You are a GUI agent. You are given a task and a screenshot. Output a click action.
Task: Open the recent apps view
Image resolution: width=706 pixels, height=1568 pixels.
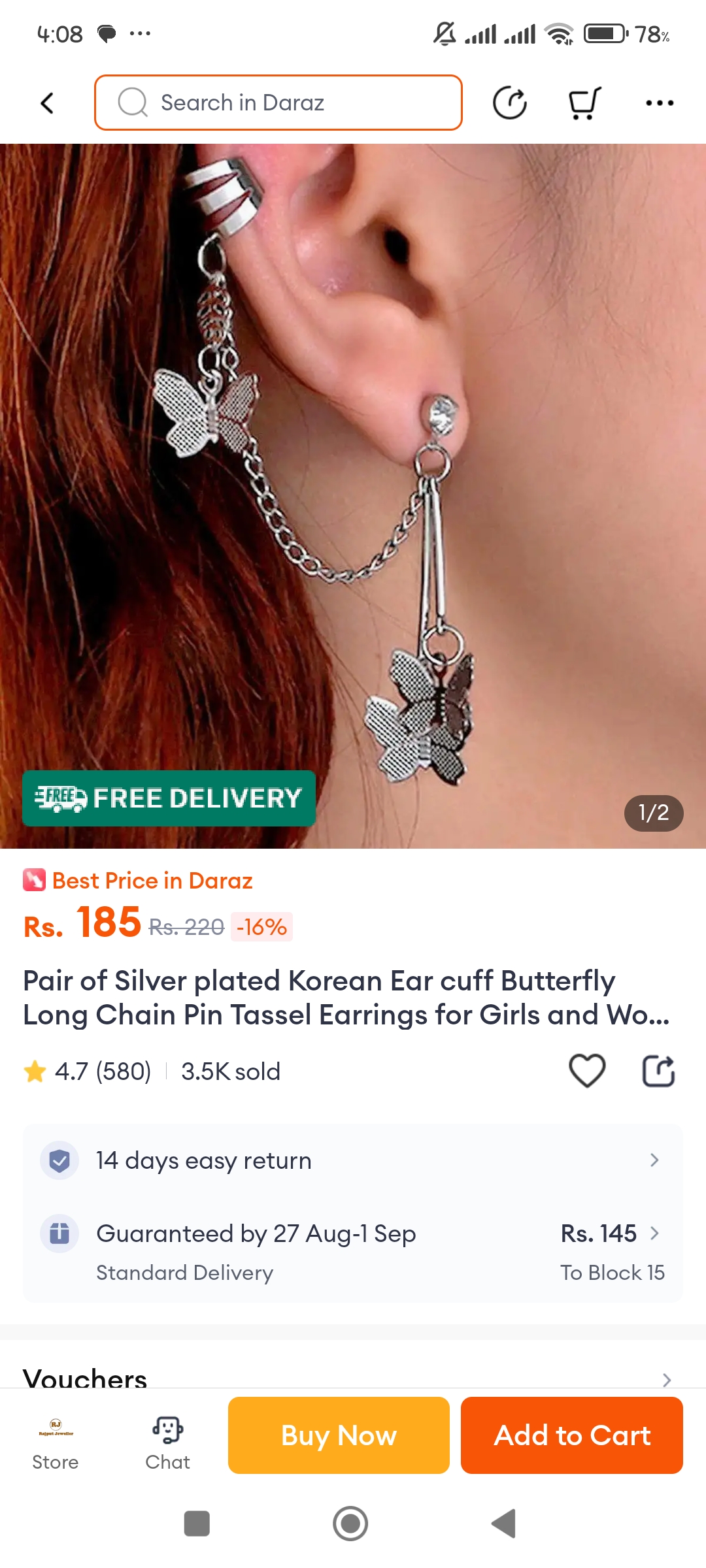[x=197, y=1524]
